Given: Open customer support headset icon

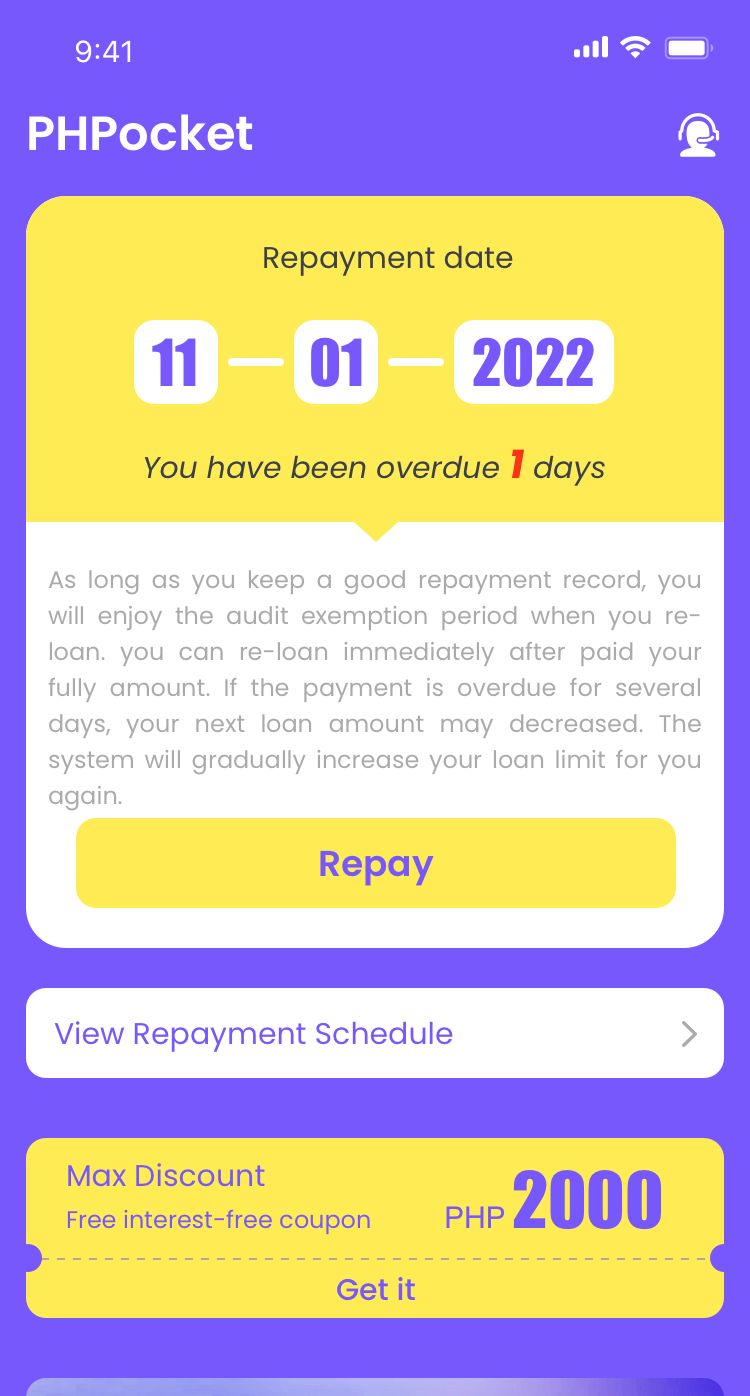Looking at the screenshot, I should pos(697,135).
